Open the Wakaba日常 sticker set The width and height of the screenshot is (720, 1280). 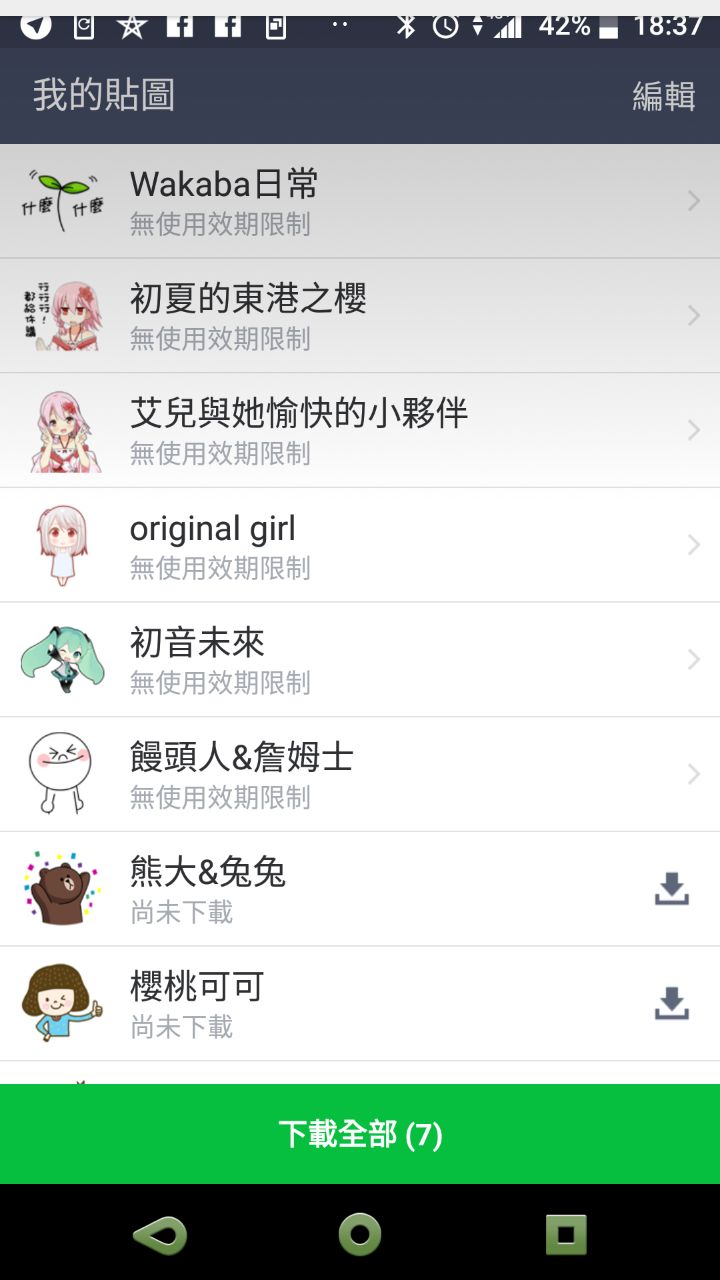pos(360,201)
